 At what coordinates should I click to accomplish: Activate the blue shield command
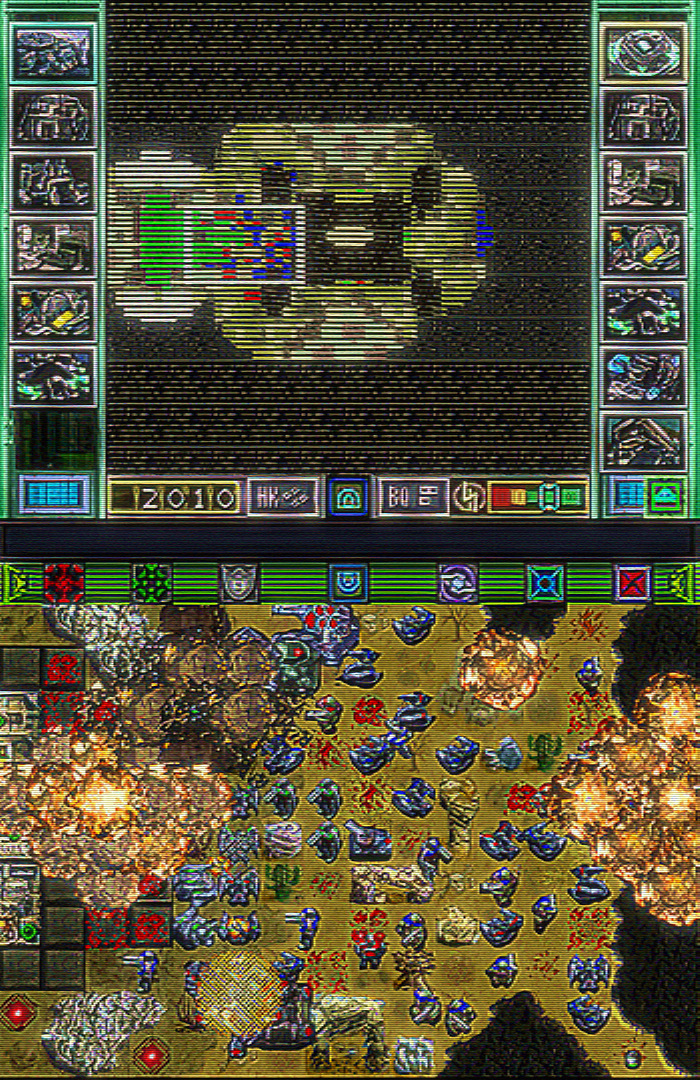[x=348, y=582]
